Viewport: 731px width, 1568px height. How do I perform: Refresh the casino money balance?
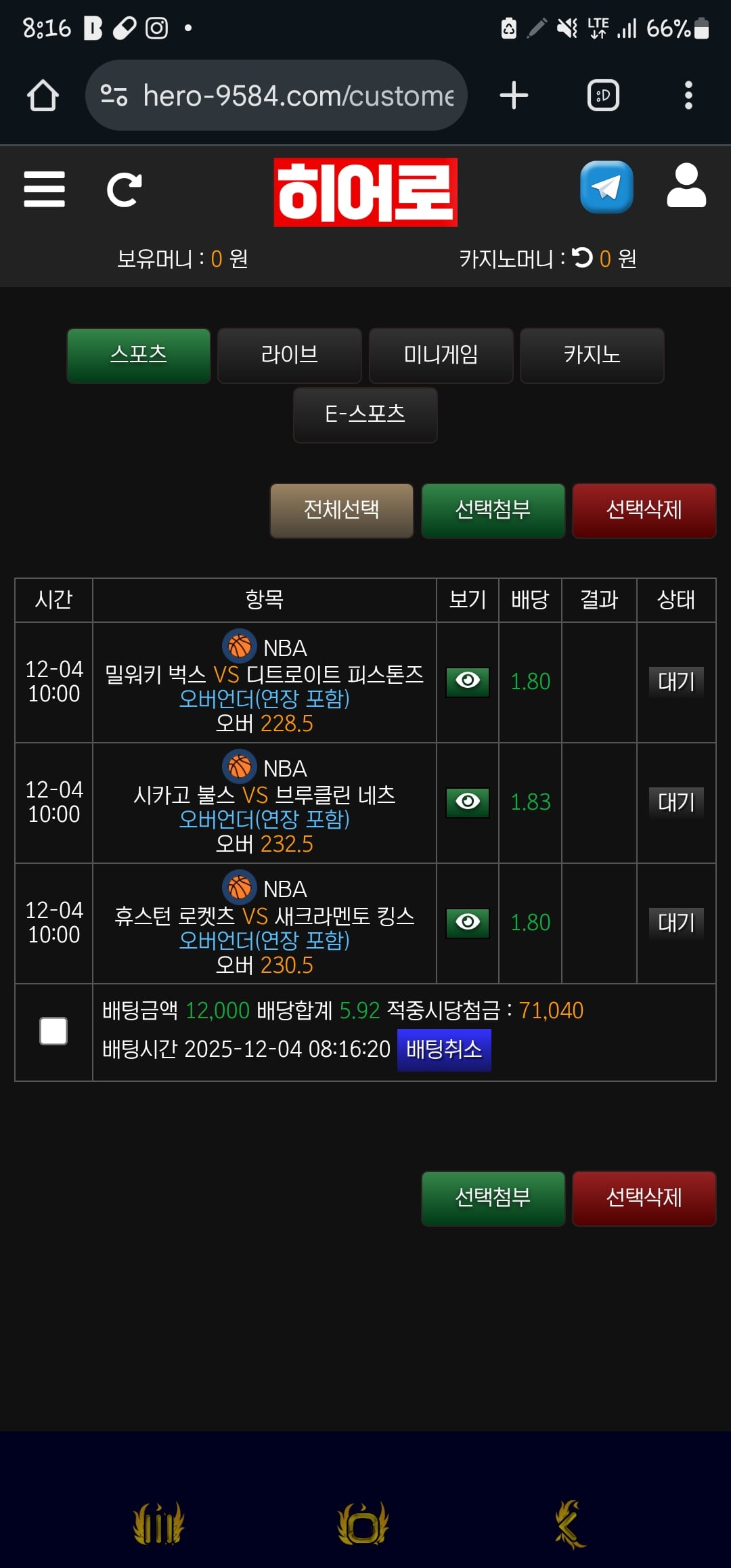pos(582,257)
